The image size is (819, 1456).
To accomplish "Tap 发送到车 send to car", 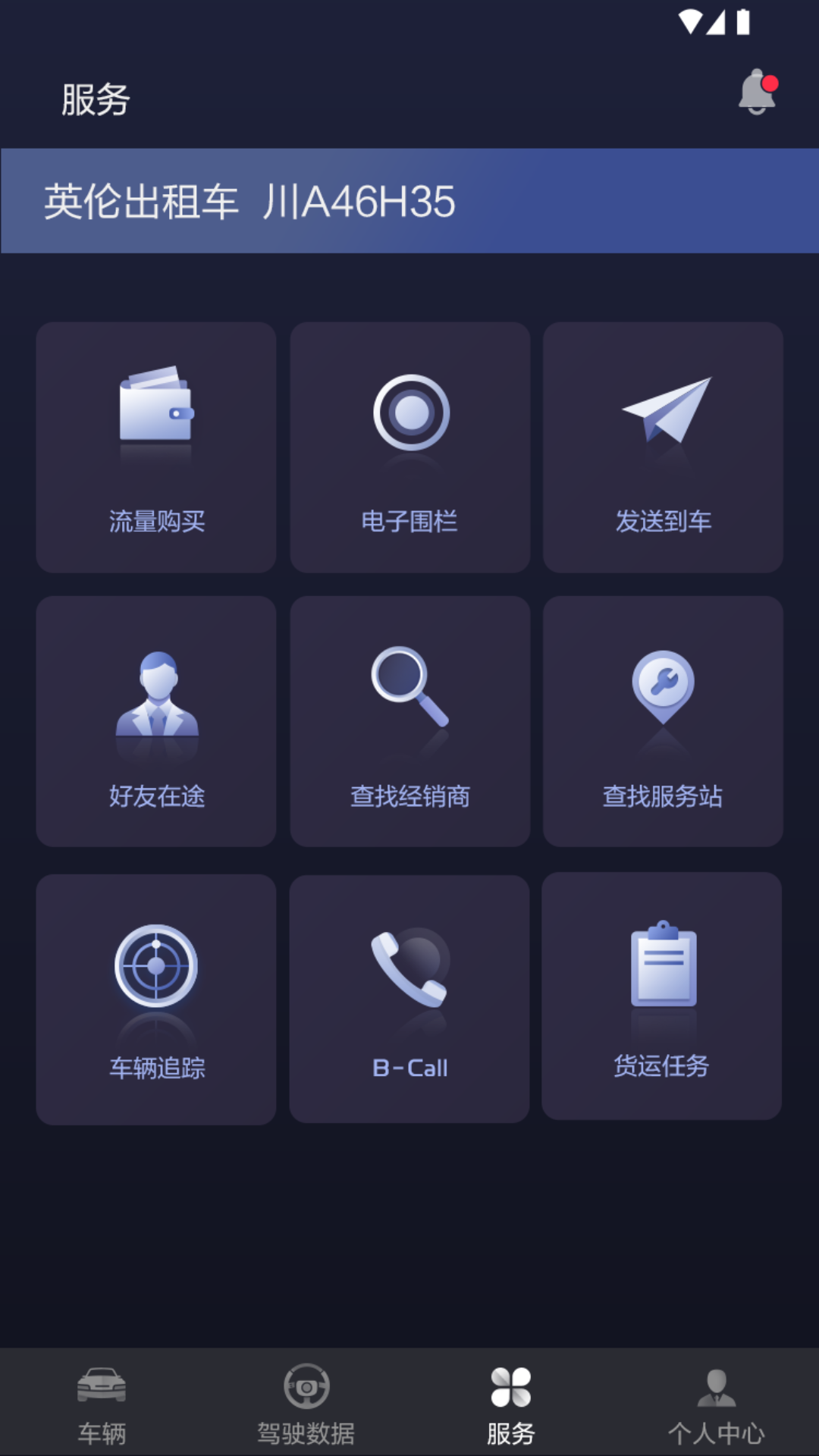I will coord(663,447).
